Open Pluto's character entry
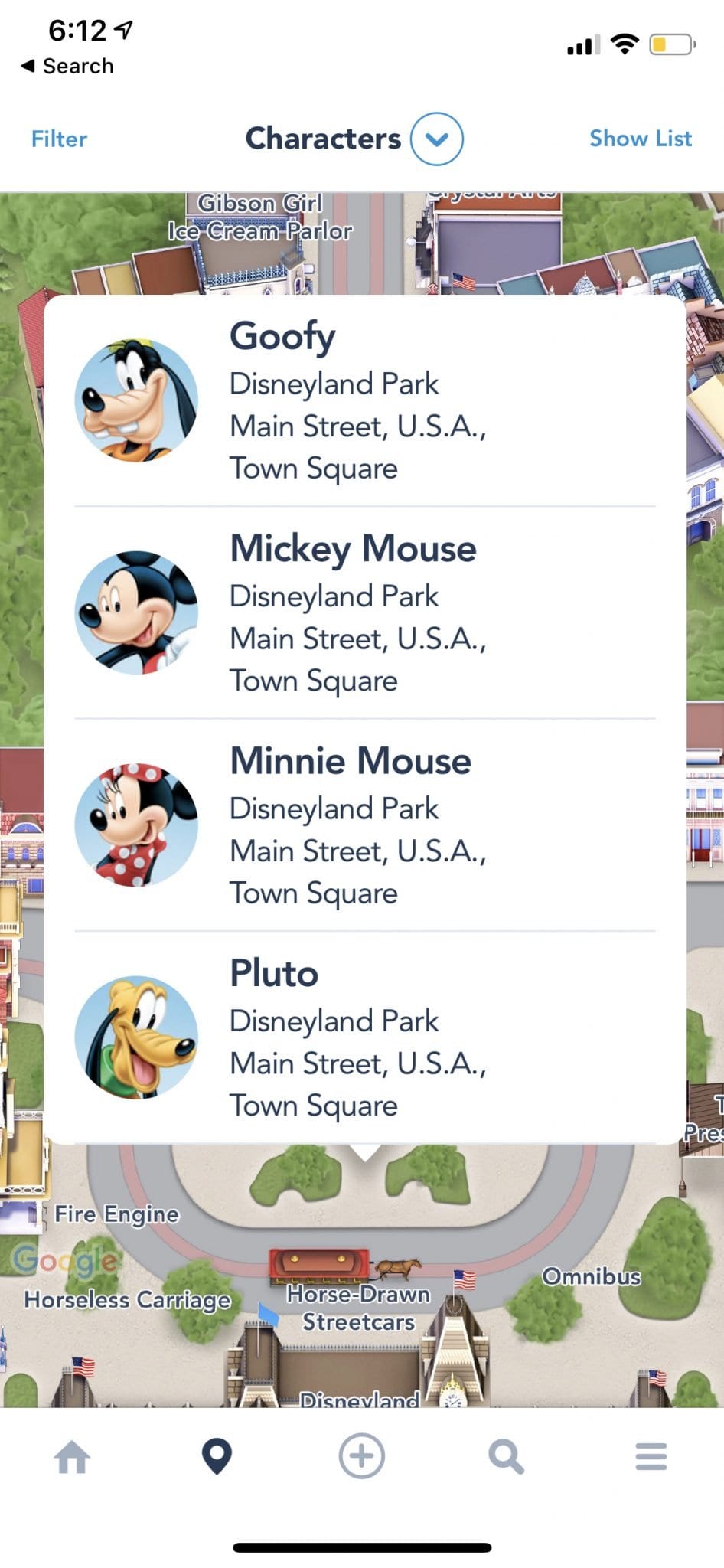 (x=364, y=1037)
